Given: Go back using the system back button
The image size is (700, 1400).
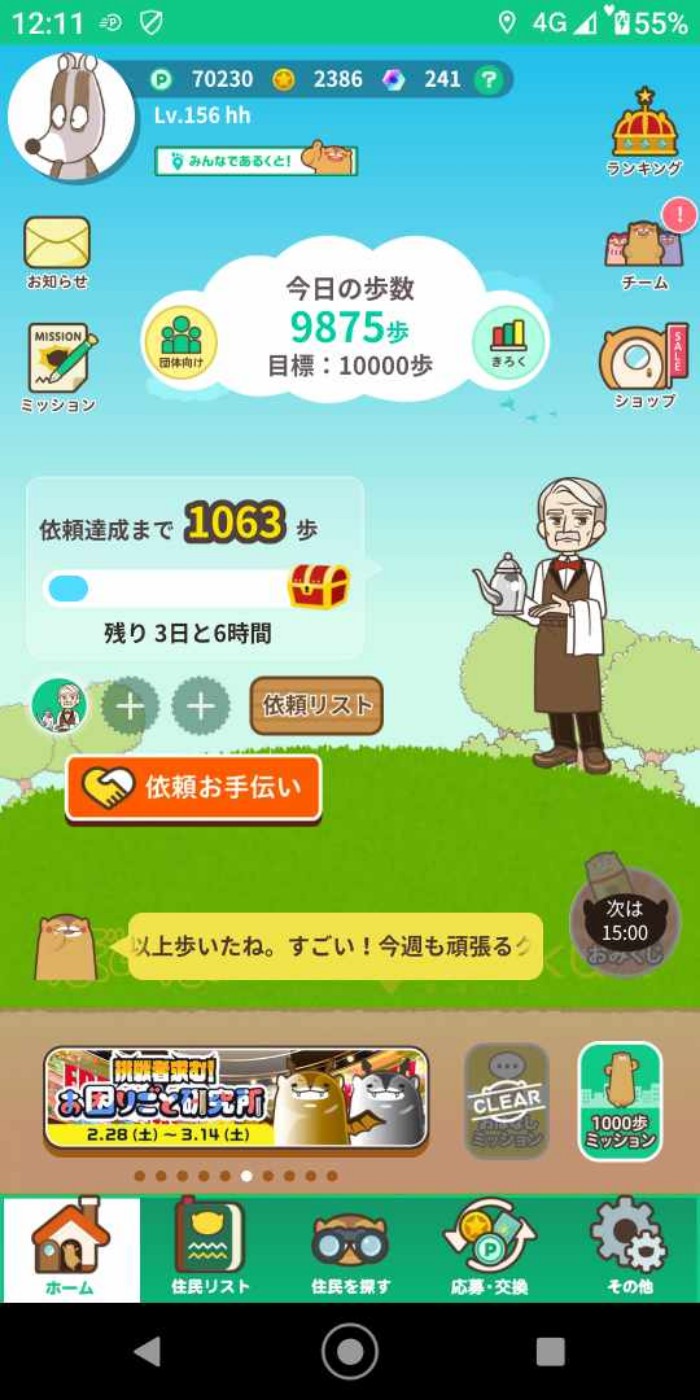Looking at the screenshot, I should (x=148, y=1352).
